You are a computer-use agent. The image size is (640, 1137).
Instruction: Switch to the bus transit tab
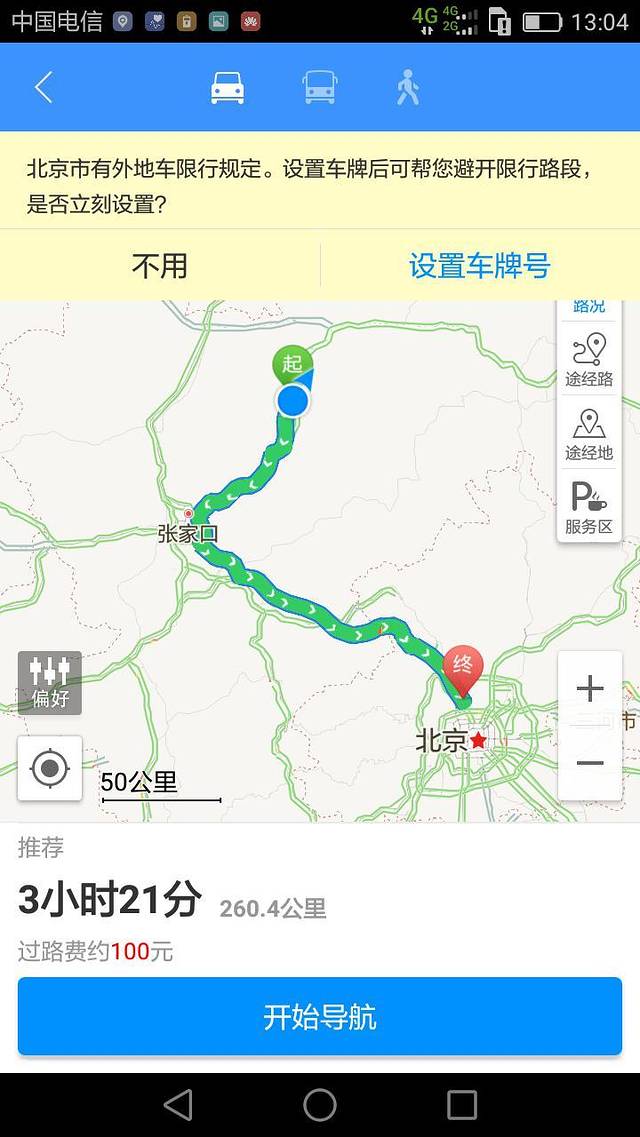(319, 88)
